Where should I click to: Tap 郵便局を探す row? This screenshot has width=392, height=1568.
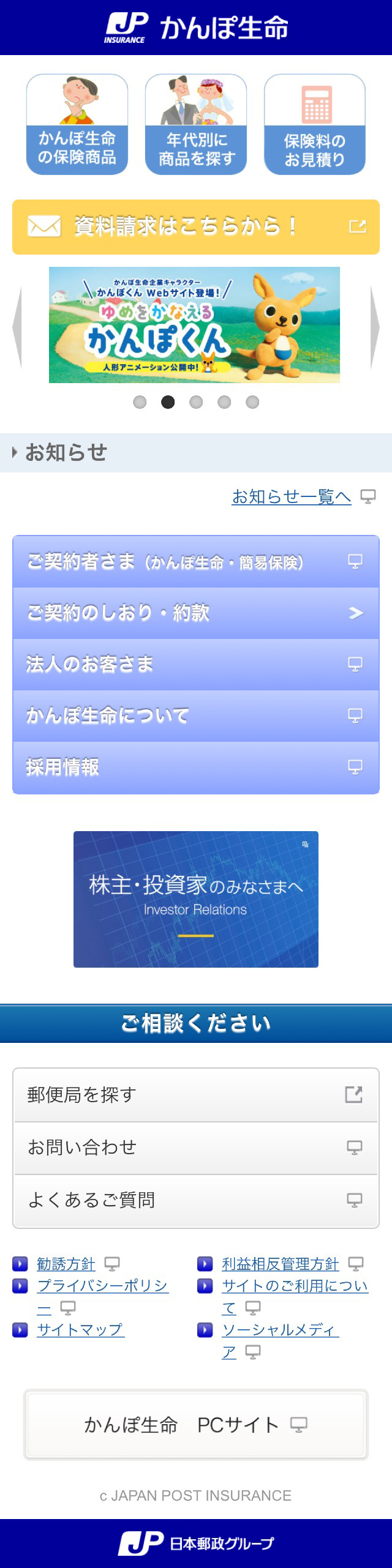(x=196, y=1095)
